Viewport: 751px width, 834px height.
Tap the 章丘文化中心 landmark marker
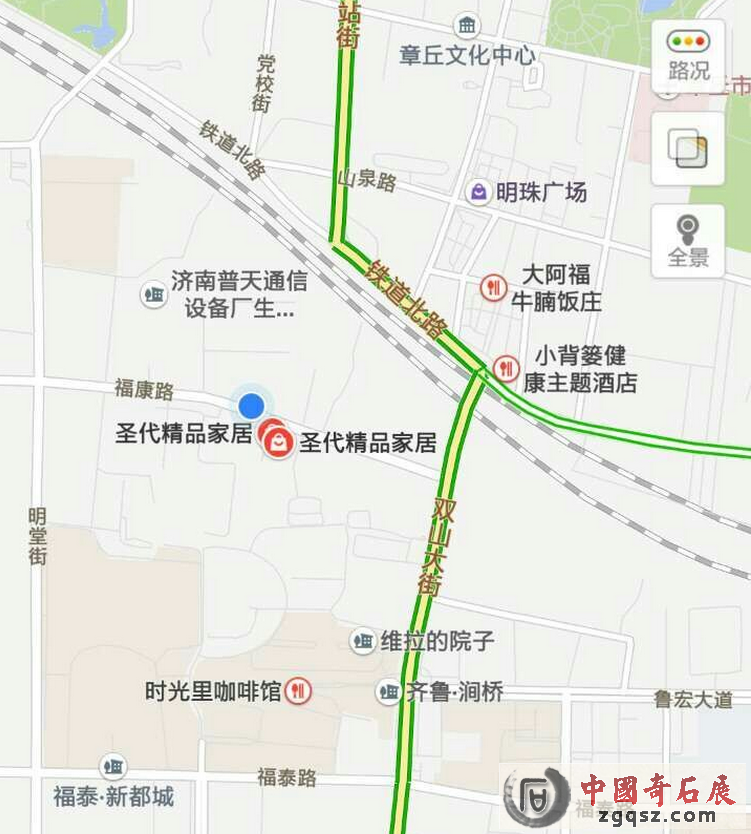pyautogui.click(x=466, y=26)
